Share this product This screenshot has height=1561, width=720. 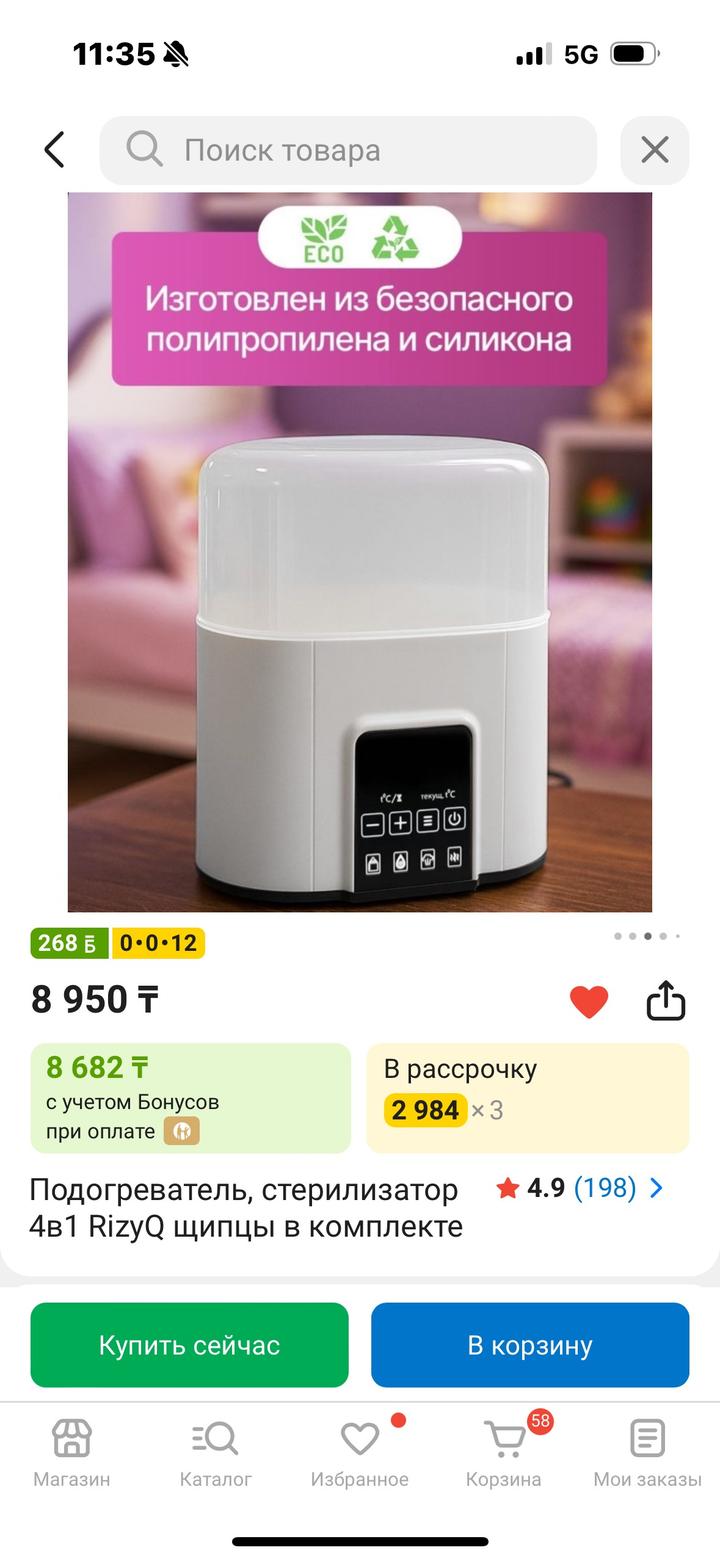[665, 1000]
